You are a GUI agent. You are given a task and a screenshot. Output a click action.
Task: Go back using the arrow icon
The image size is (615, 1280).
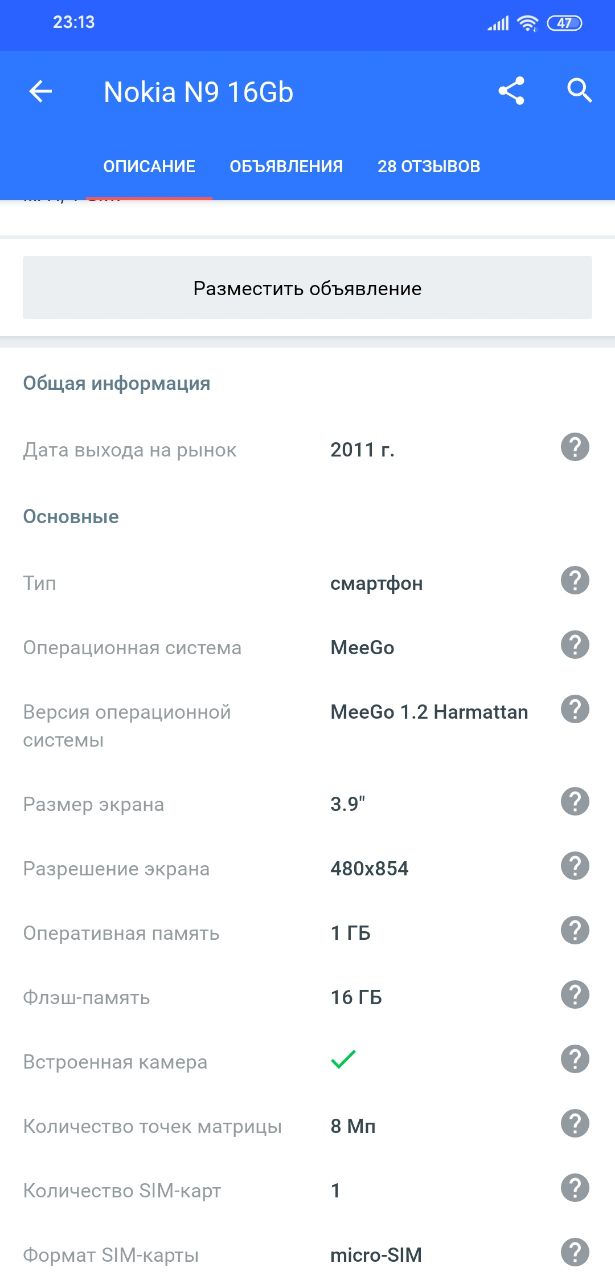(x=40, y=92)
